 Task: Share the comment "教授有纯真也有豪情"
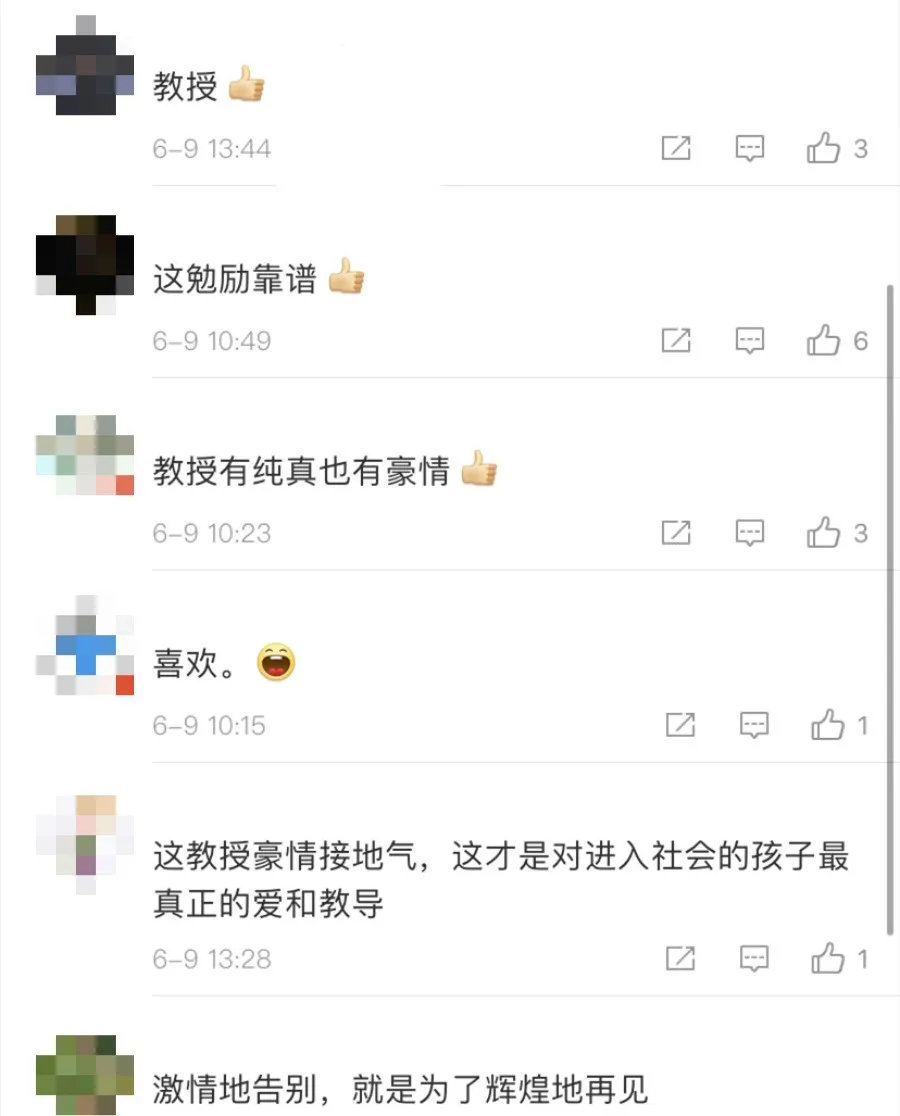click(x=676, y=533)
